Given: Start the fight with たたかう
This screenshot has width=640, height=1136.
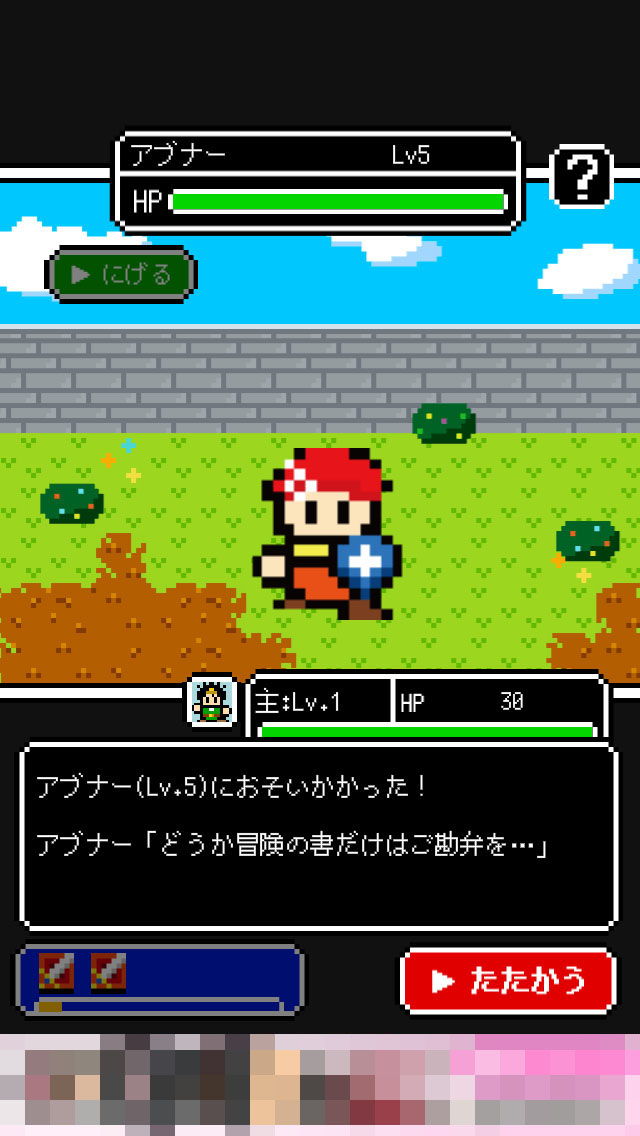Looking at the screenshot, I should click(508, 981).
